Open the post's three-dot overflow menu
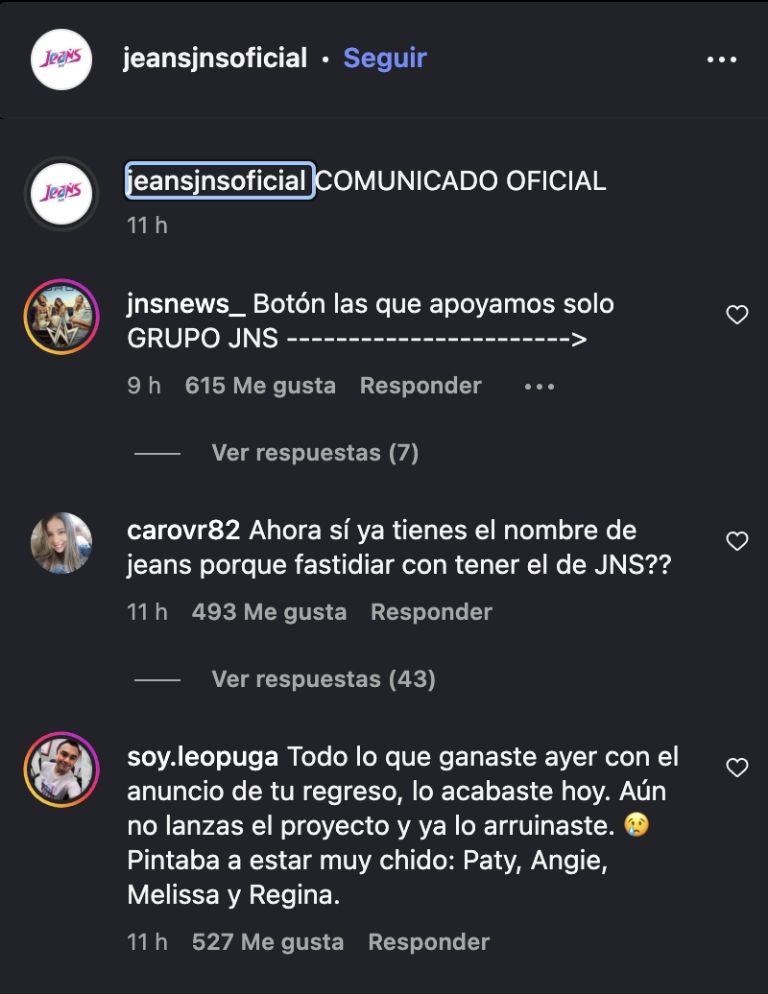Viewport: 768px width, 994px height. (x=721, y=60)
